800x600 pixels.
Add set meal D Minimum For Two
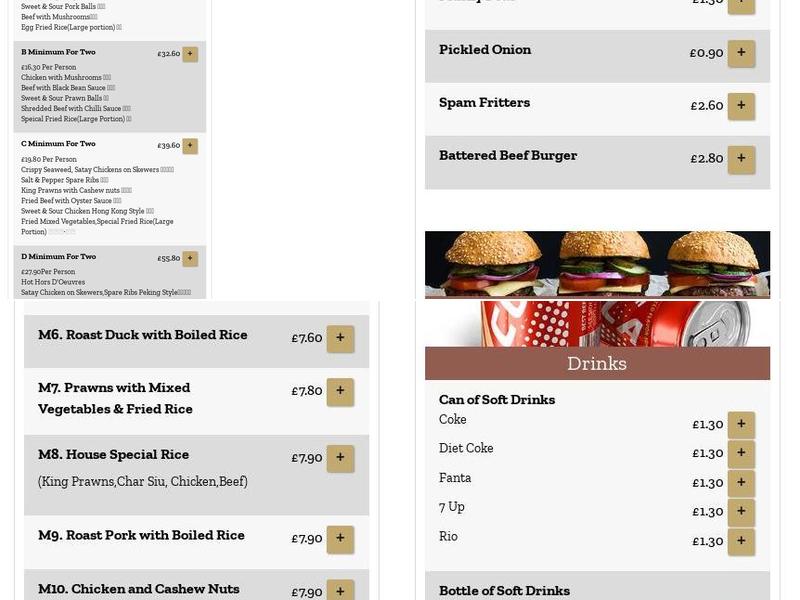pos(190,259)
